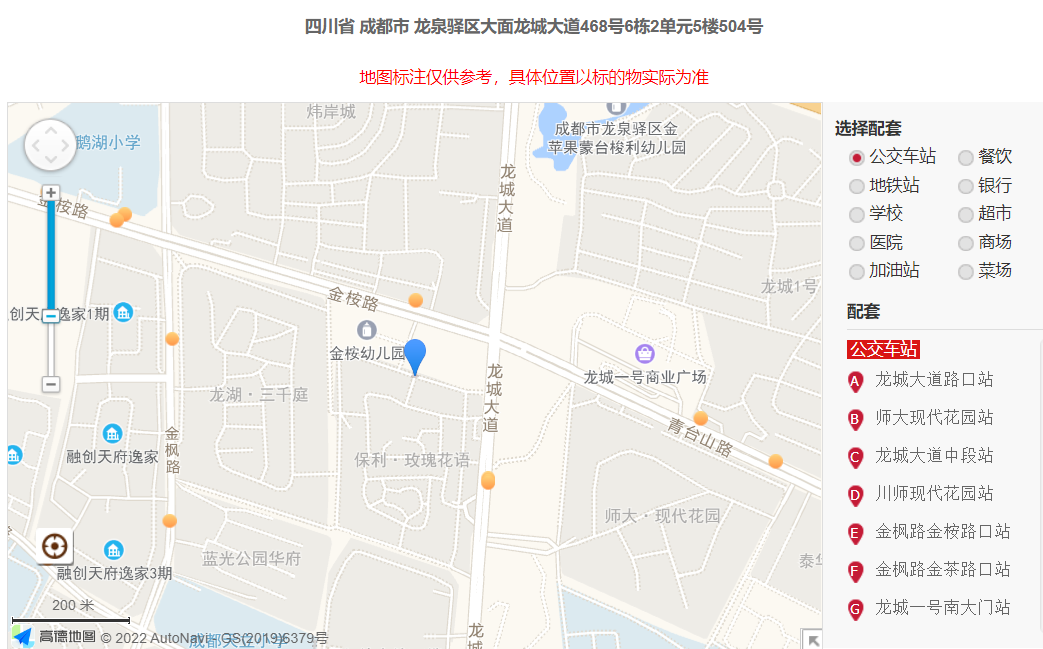Select the 餐饮 radio option
This screenshot has height=649, width=1043.
click(x=966, y=157)
